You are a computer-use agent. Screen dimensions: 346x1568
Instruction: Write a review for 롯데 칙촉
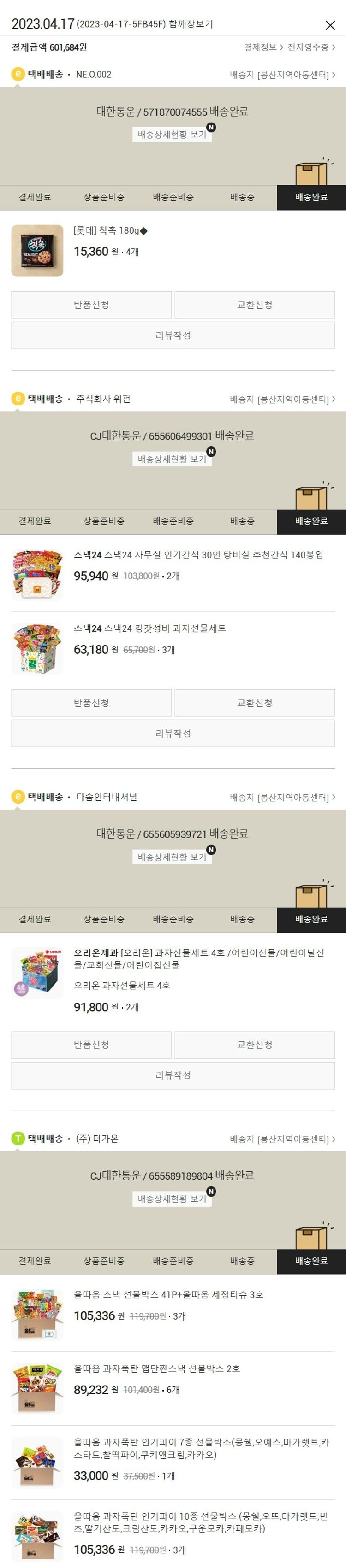point(173,335)
